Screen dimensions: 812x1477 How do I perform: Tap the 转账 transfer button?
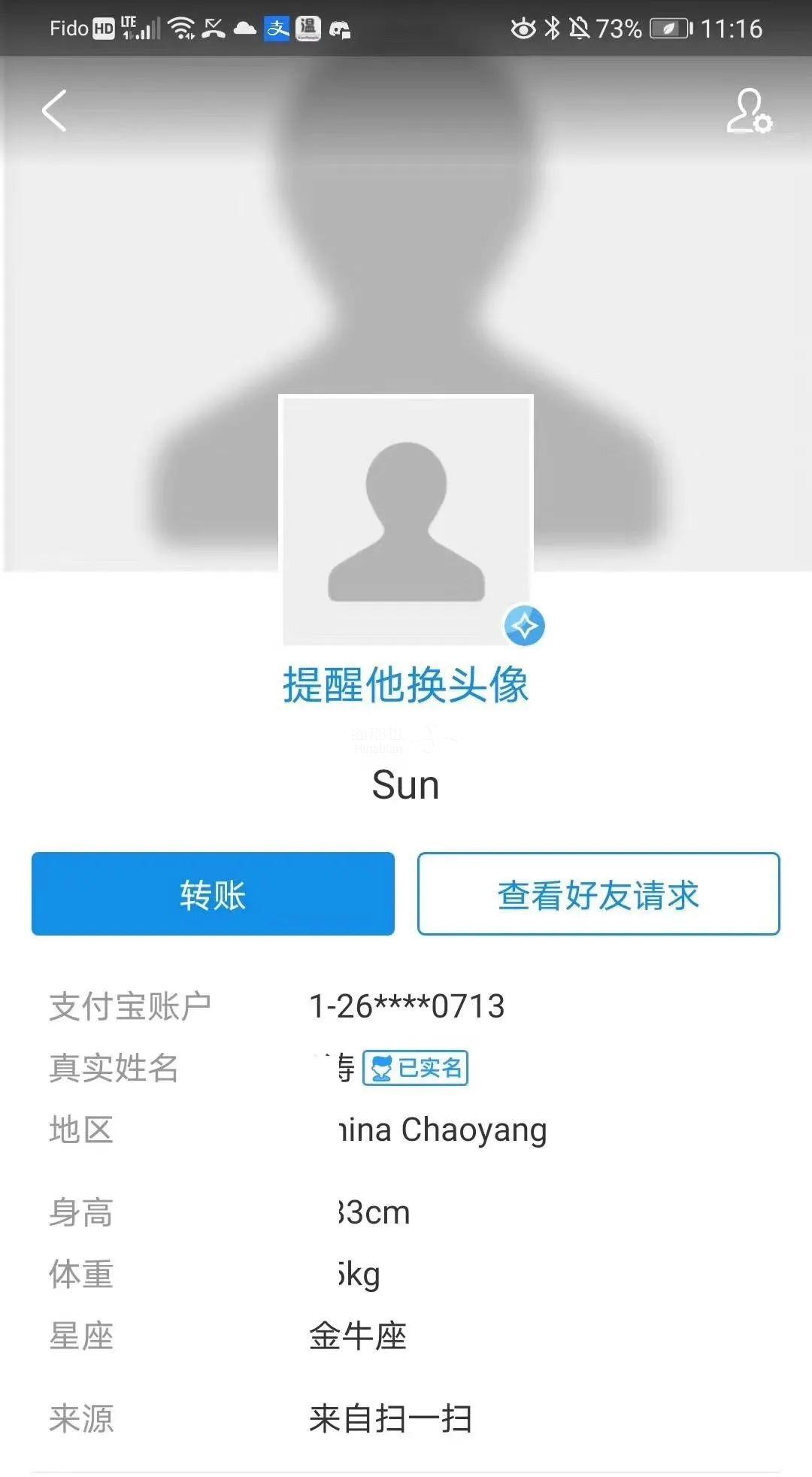(x=213, y=894)
